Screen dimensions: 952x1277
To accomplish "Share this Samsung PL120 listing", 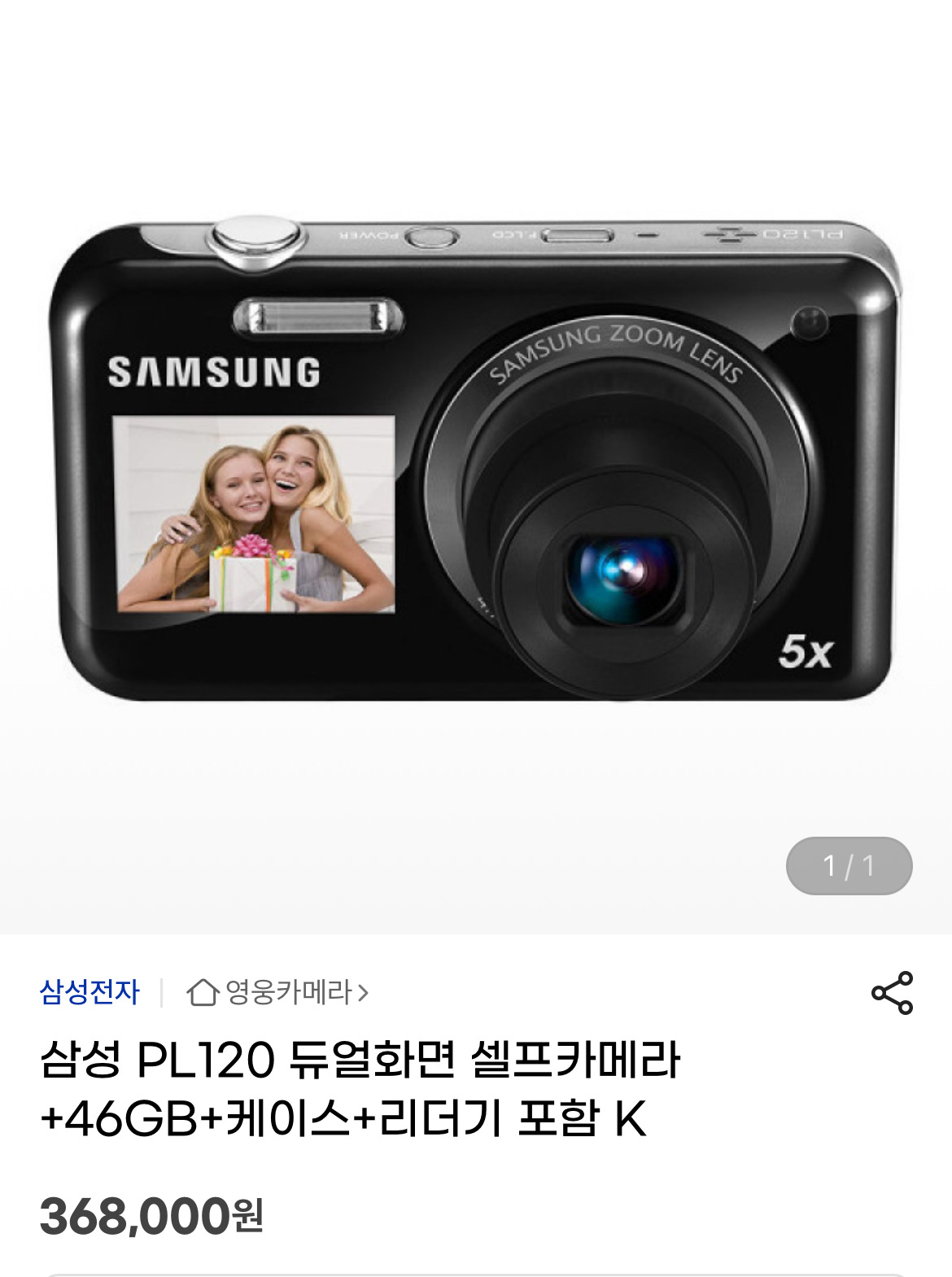I will [x=892, y=992].
